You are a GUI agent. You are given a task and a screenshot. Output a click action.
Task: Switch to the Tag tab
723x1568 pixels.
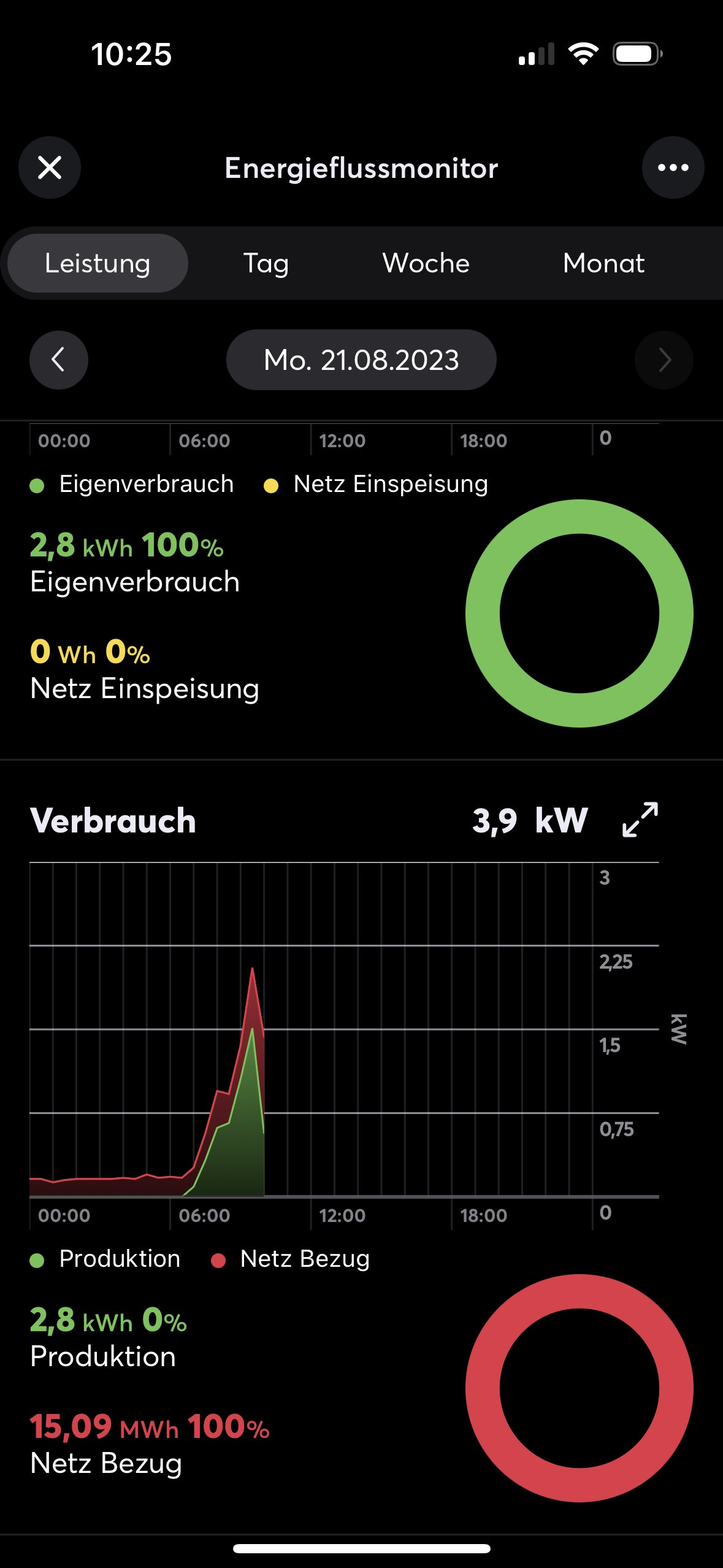pos(266,263)
